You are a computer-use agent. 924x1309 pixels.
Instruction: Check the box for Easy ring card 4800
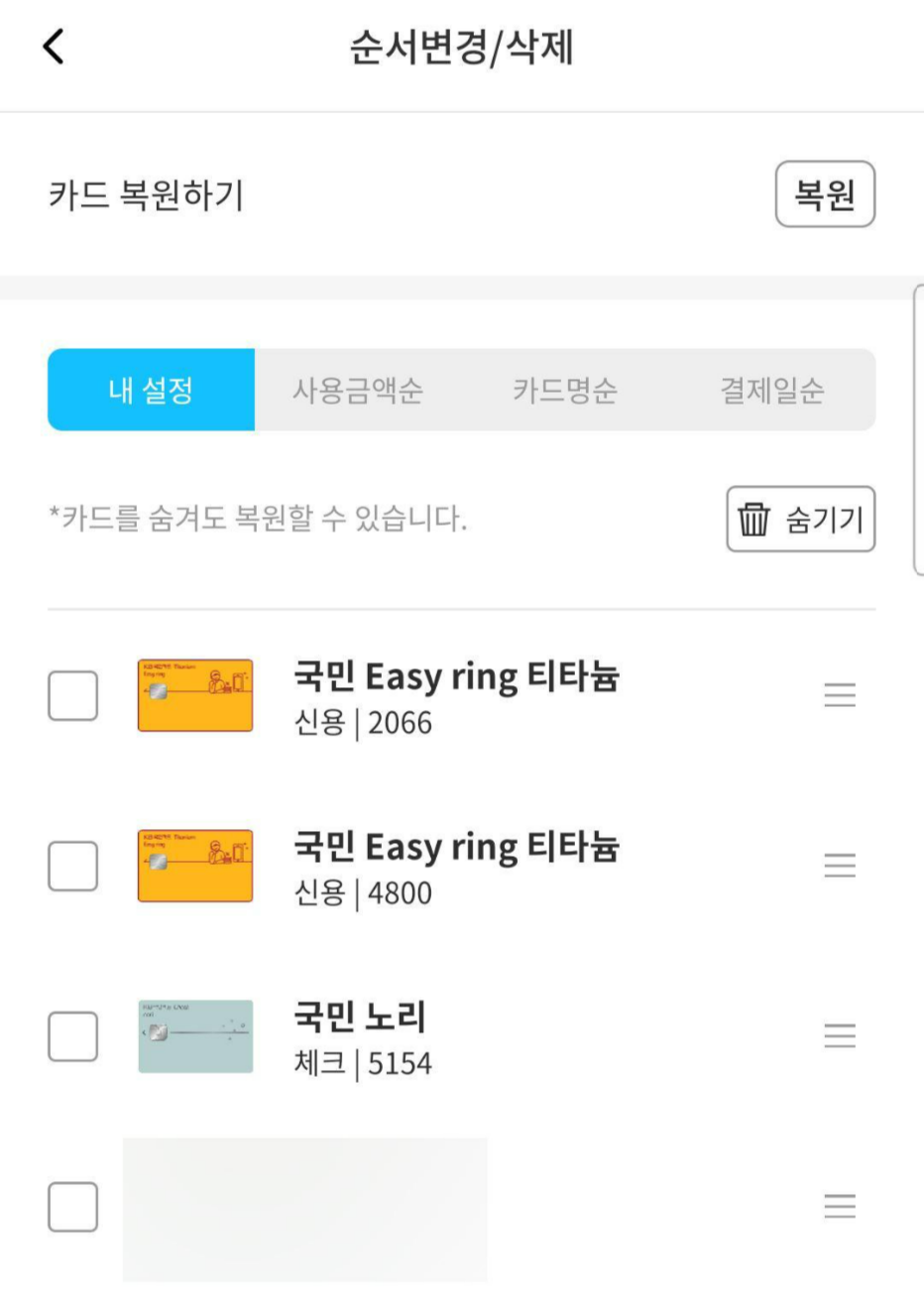pyautogui.click(x=73, y=866)
